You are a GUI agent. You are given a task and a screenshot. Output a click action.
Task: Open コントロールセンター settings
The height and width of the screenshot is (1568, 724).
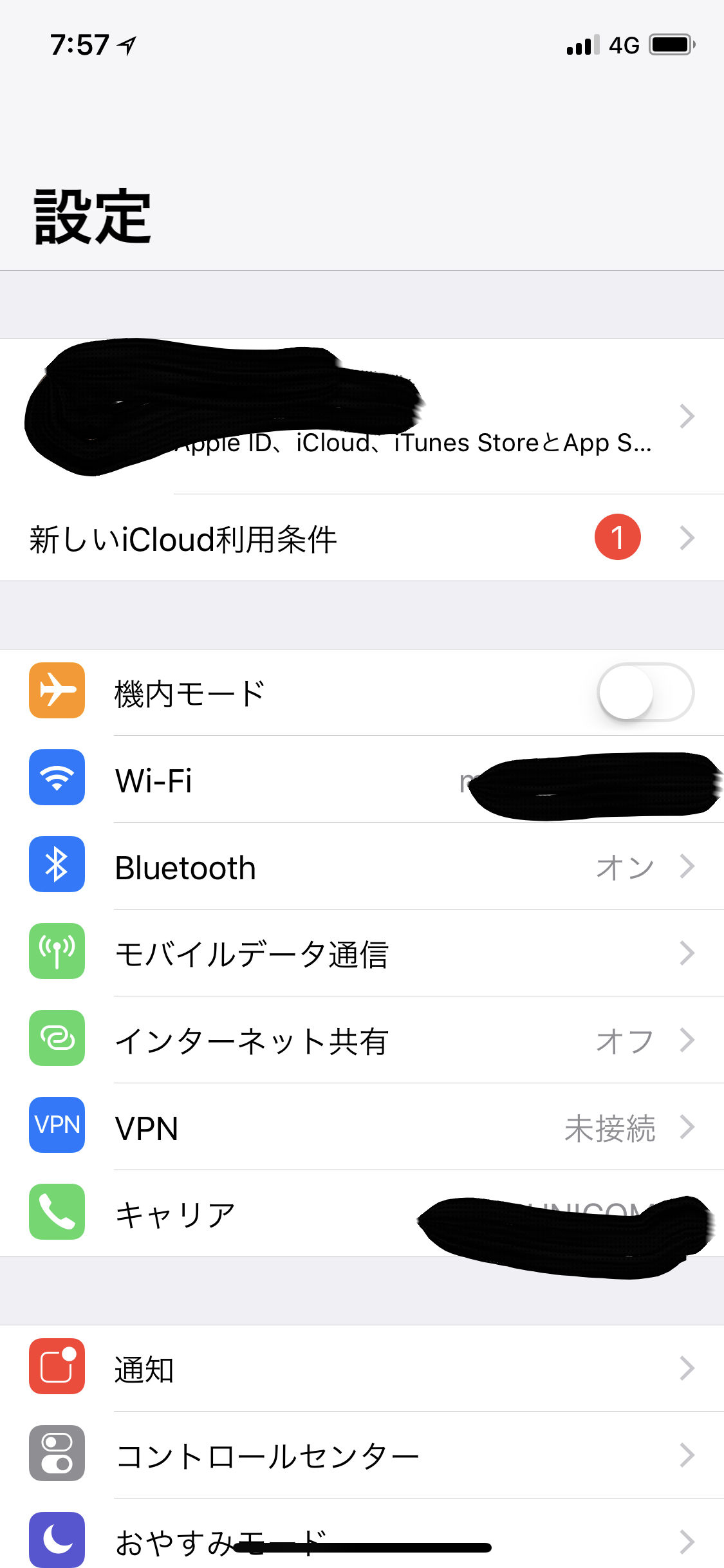(x=360, y=1455)
